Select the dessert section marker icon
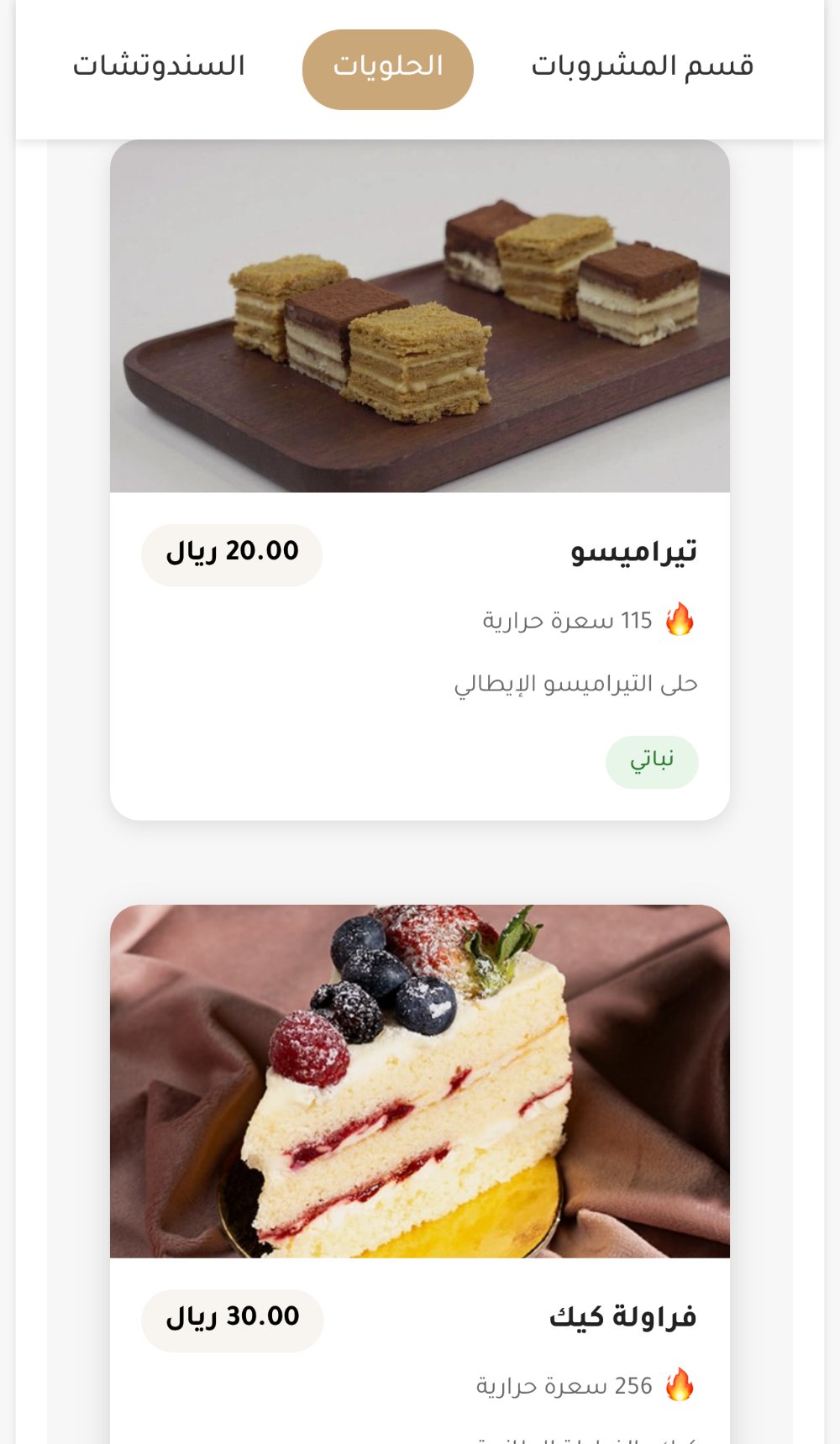 [x=387, y=69]
